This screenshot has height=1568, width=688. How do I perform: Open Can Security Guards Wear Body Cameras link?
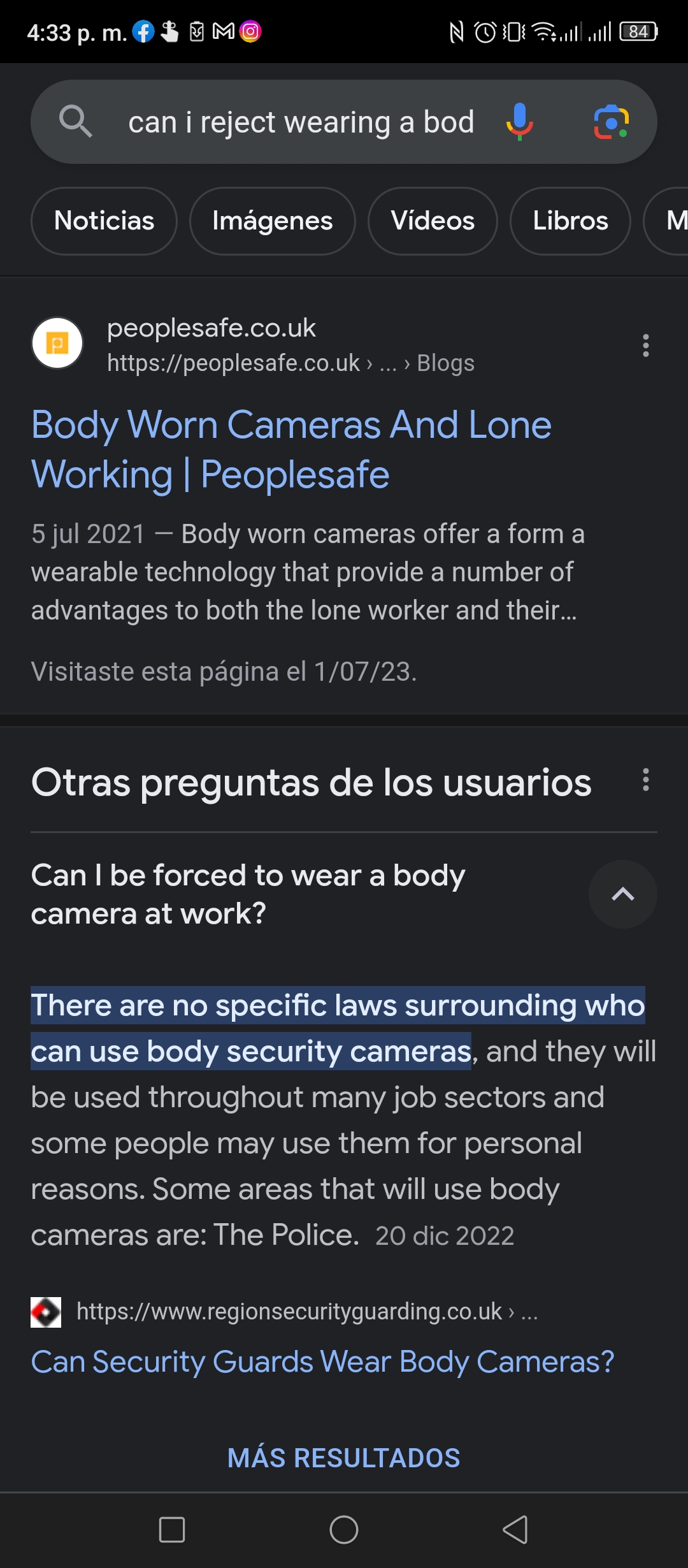point(322,1361)
